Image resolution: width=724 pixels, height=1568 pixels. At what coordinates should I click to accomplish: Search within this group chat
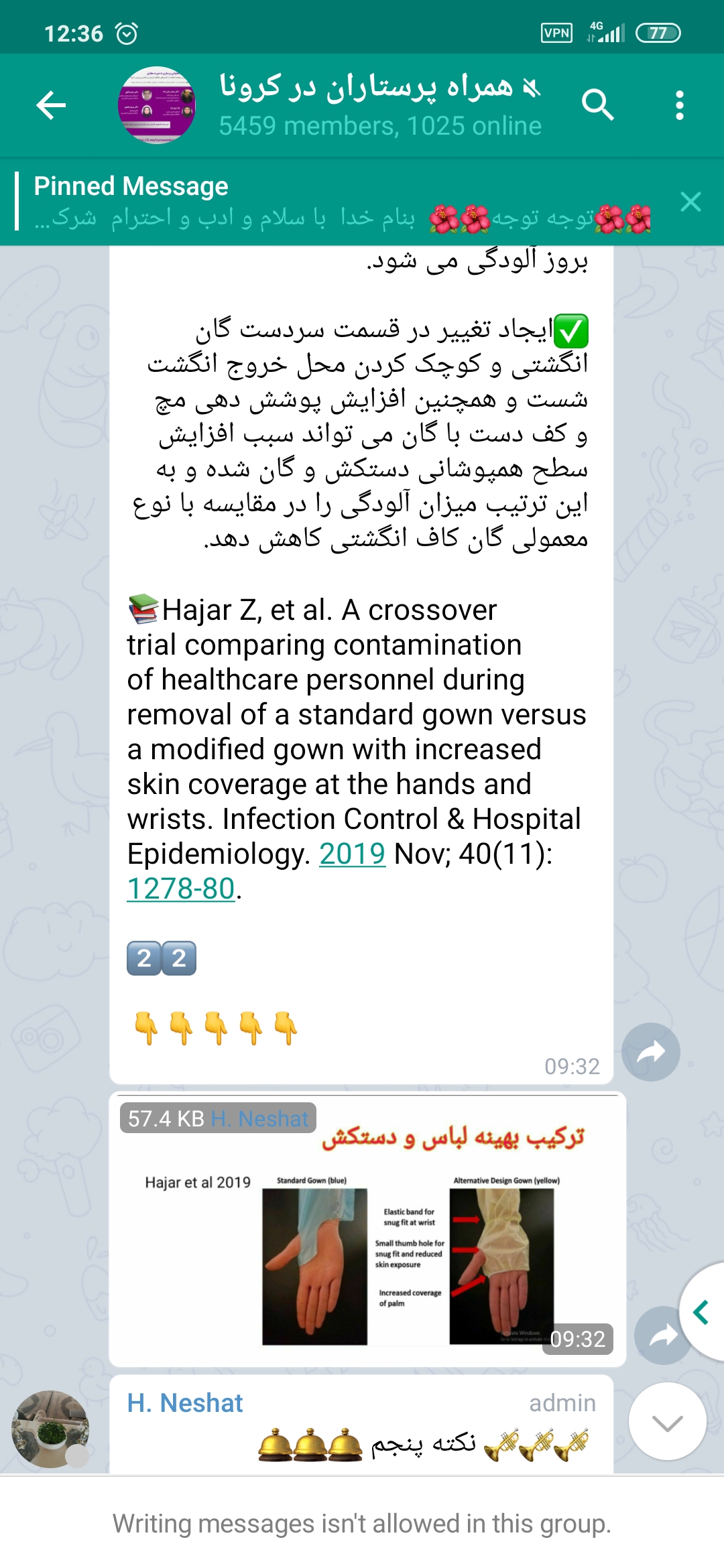[x=597, y=105]
